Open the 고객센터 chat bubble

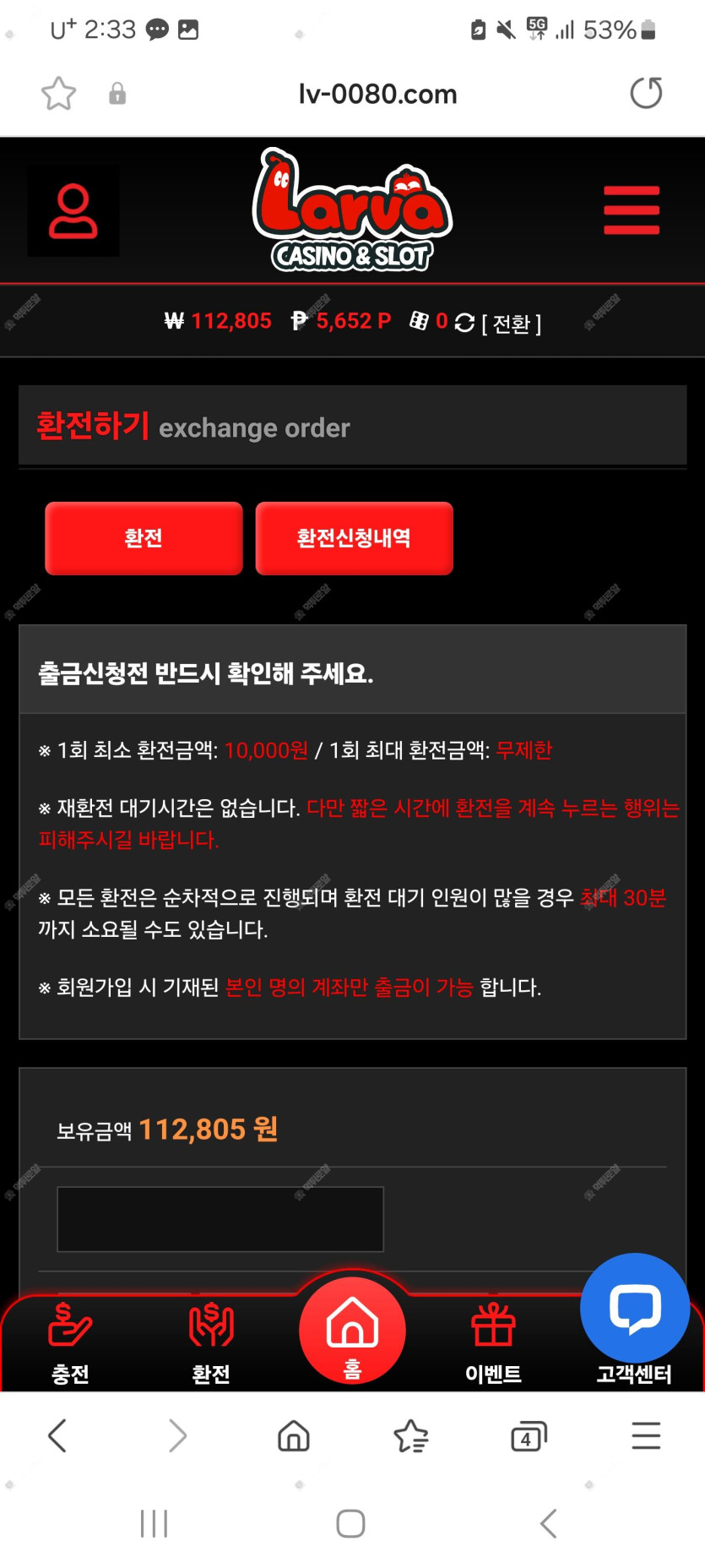635,1308
